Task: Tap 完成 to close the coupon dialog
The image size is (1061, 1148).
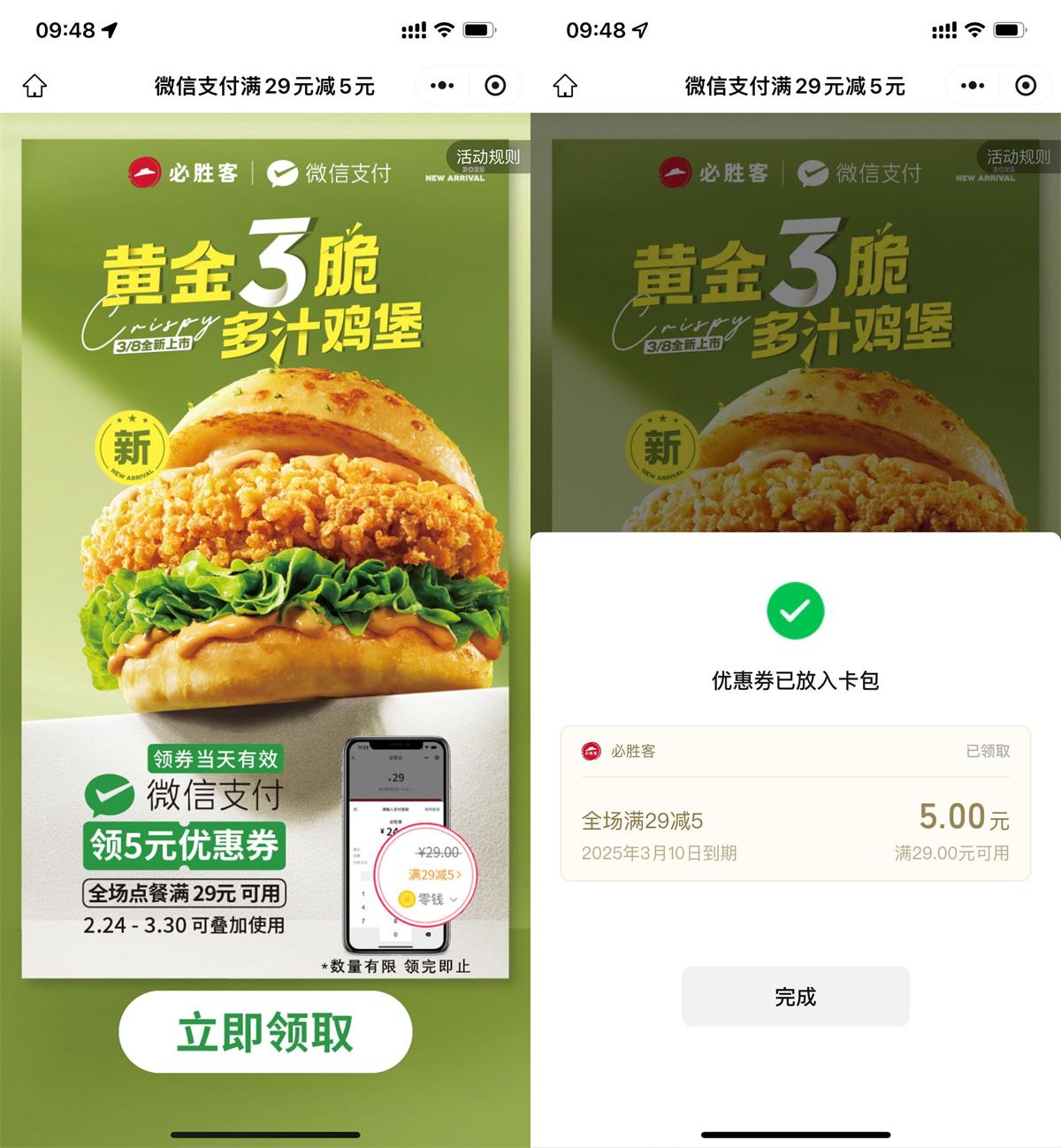Action: [x=795, y=997]
